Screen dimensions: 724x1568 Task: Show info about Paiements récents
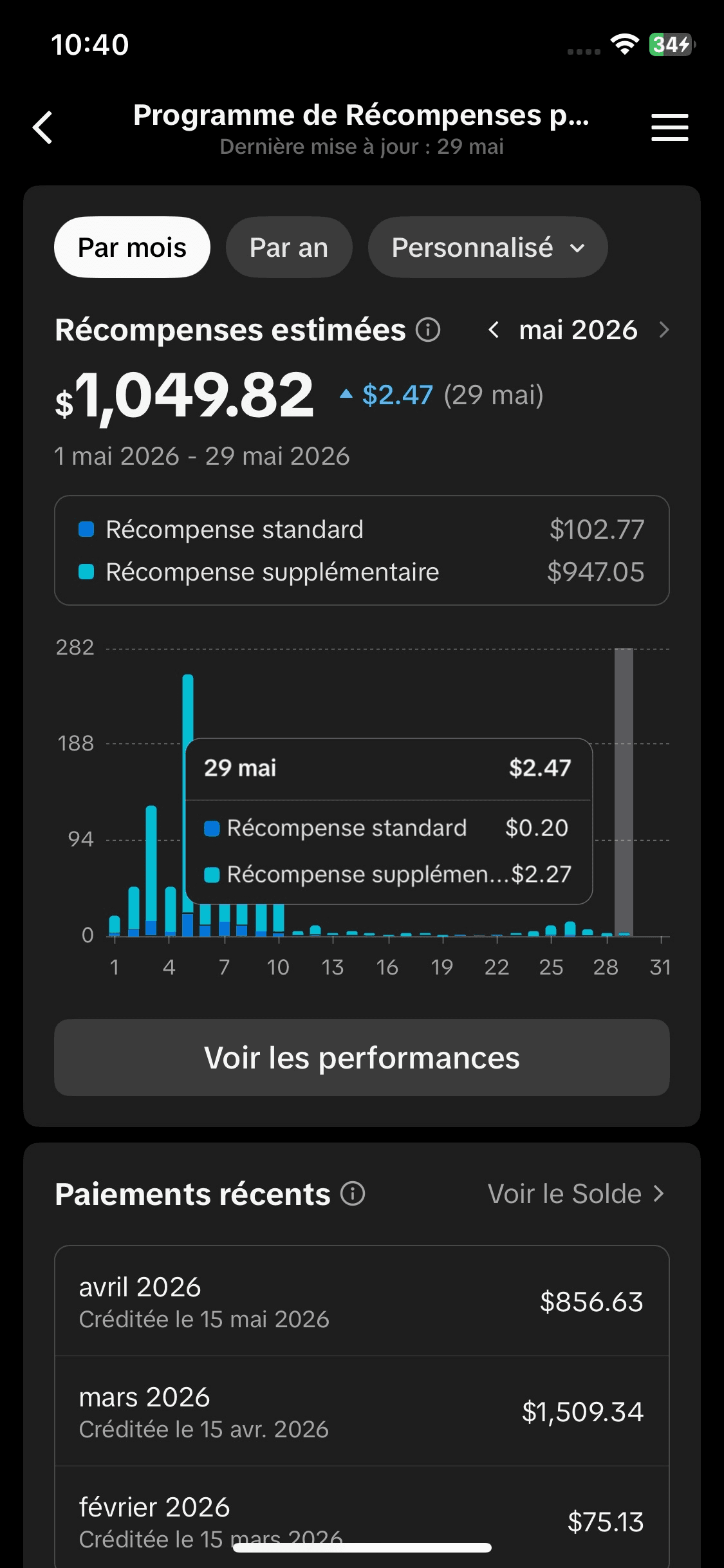click(353, 1194)
